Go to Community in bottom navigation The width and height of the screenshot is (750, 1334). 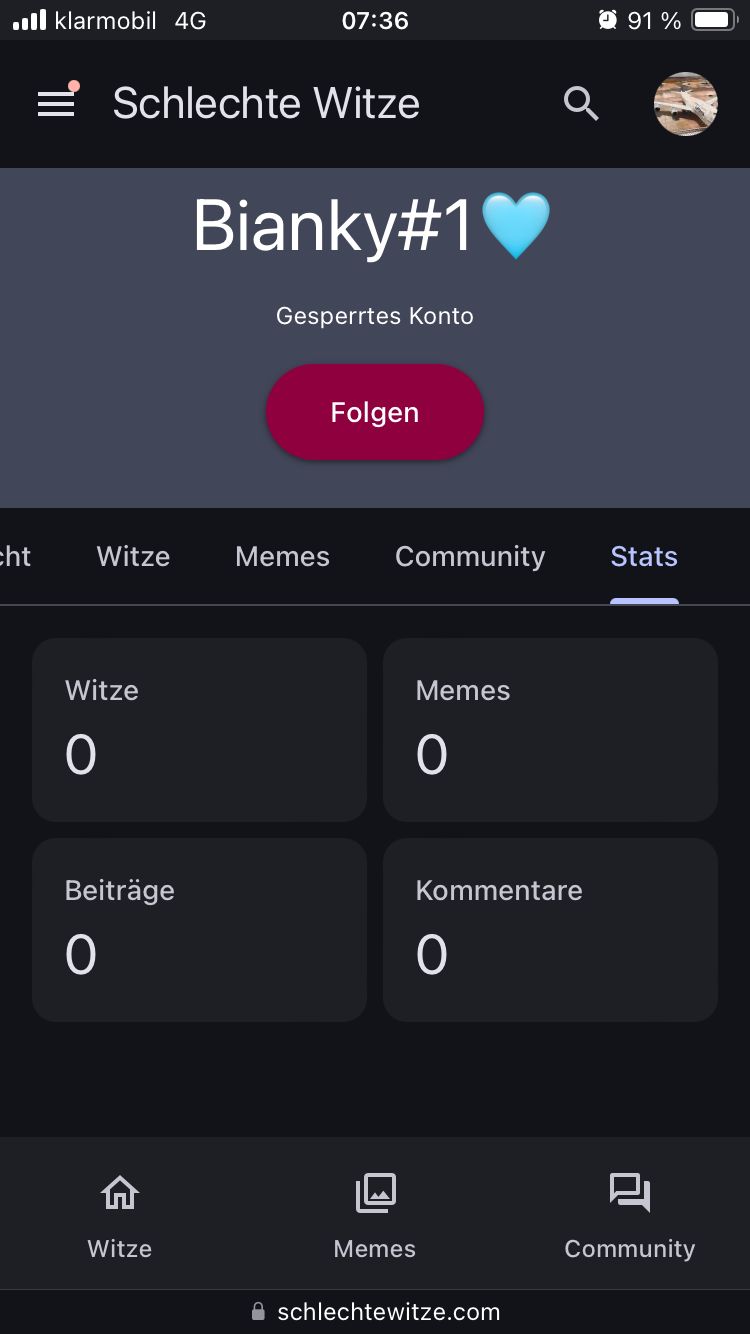tap(629, 1214)
